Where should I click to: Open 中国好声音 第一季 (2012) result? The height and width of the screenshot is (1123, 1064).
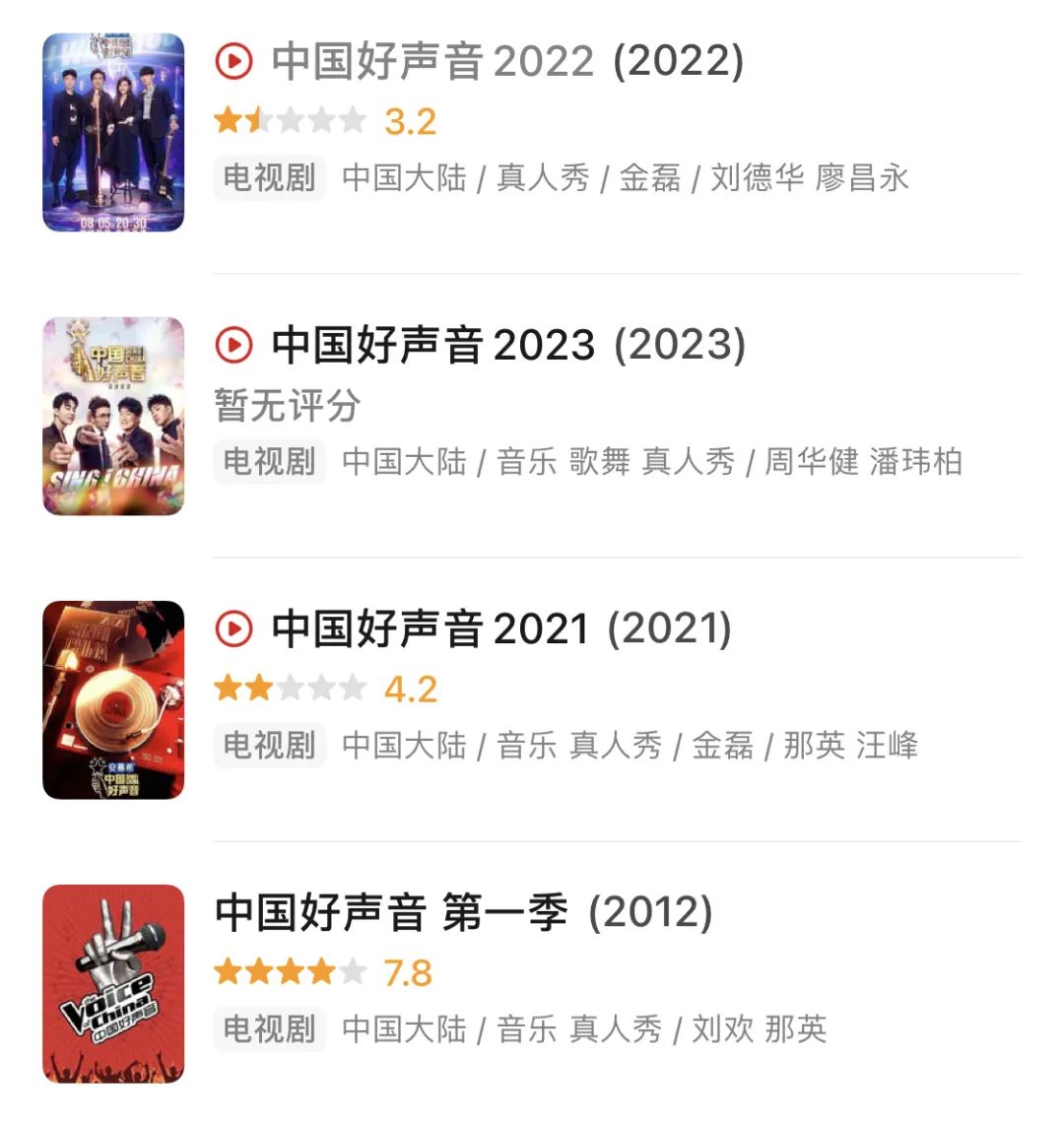(x=463, y=912)
